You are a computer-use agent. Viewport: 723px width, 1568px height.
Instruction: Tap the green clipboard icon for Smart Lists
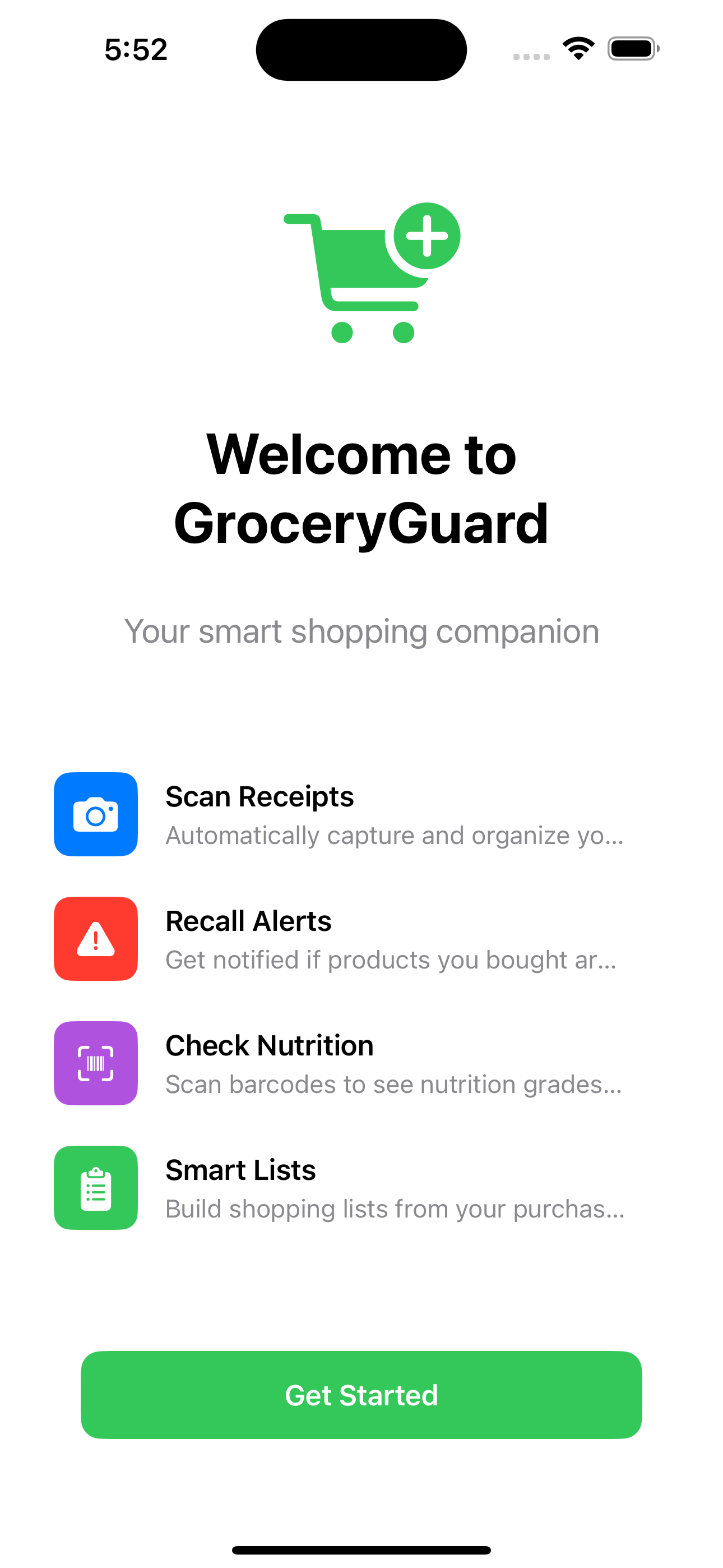[x=95, y=1188]
